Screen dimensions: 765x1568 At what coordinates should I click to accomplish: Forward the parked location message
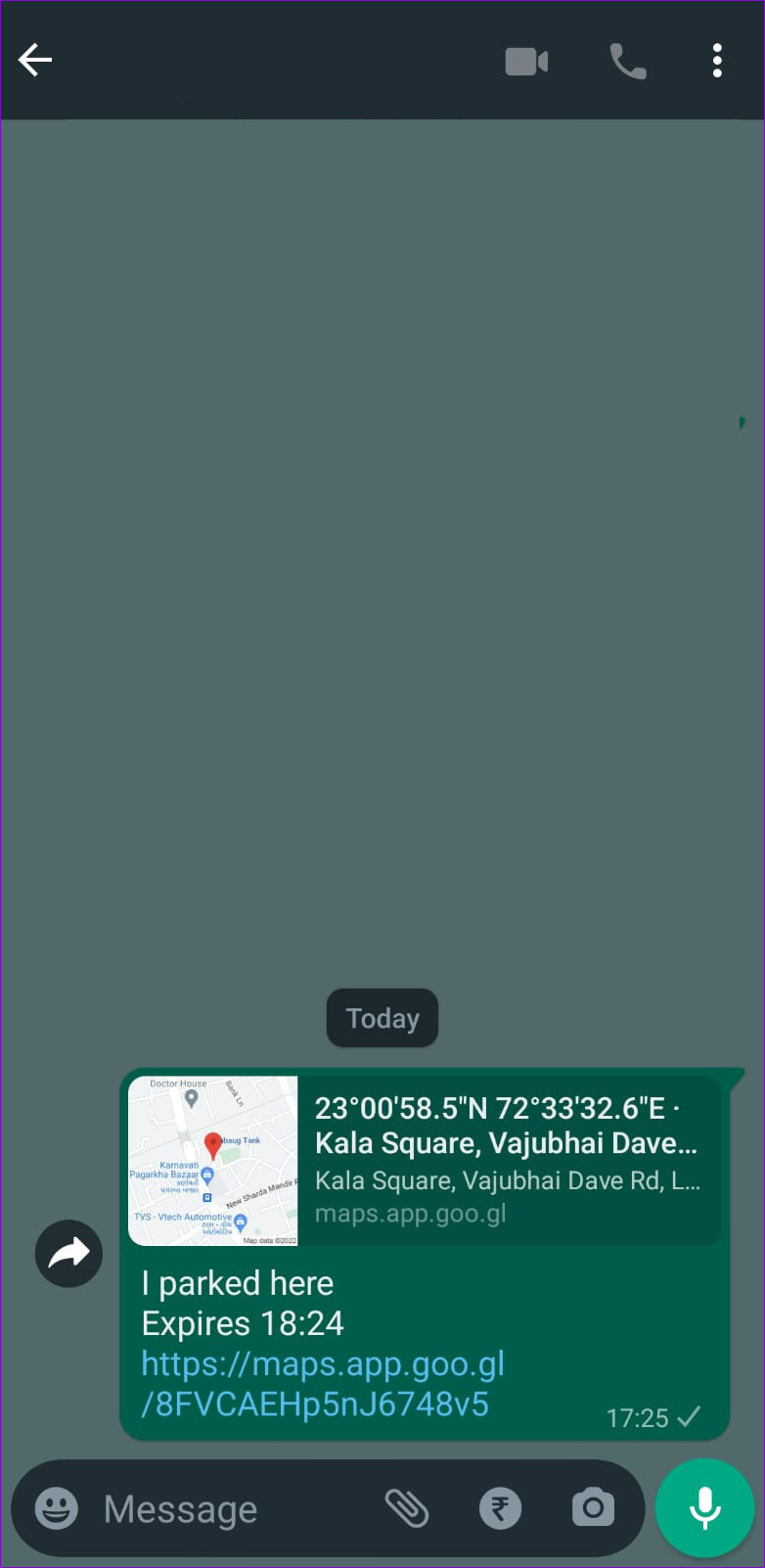pos(68,1253)
